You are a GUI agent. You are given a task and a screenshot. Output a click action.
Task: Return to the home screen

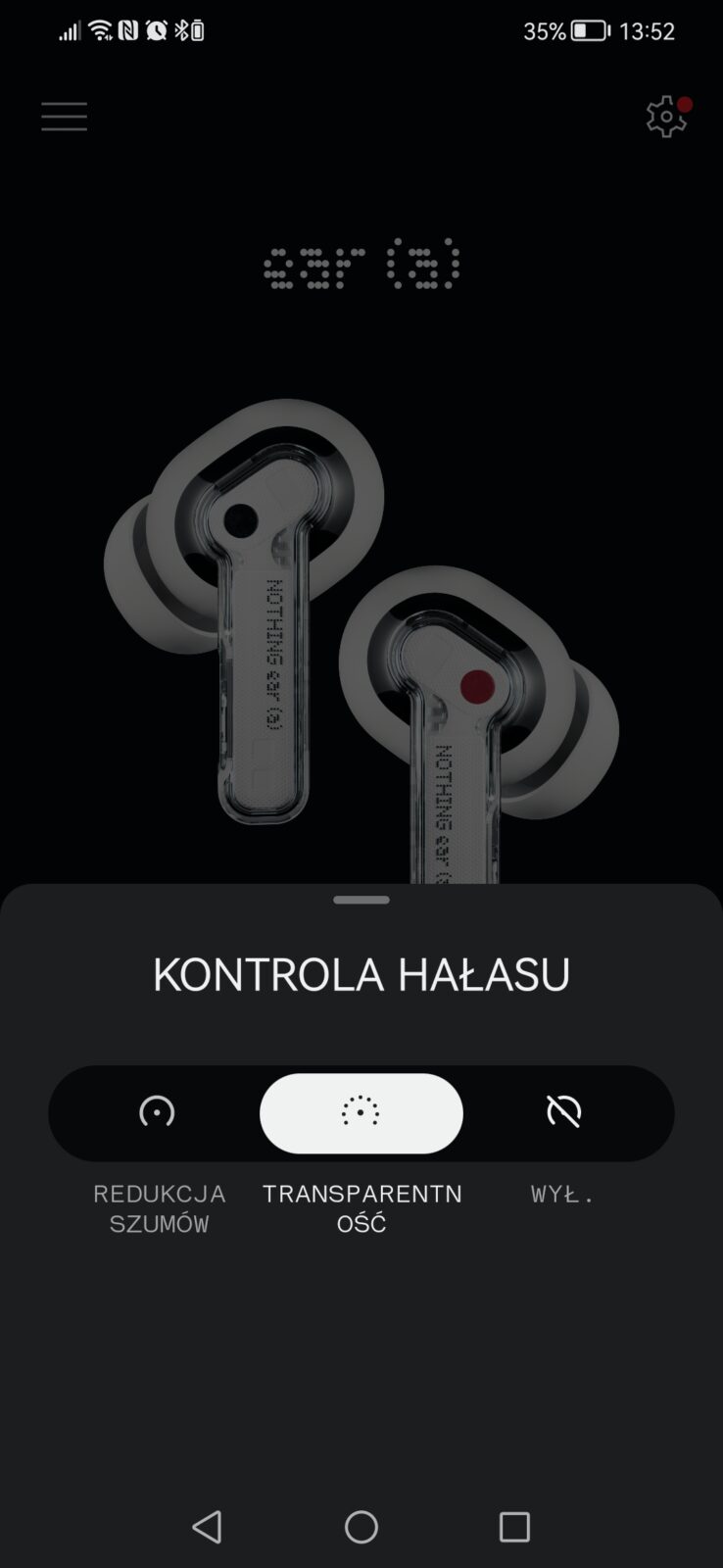pos(361,1526)
